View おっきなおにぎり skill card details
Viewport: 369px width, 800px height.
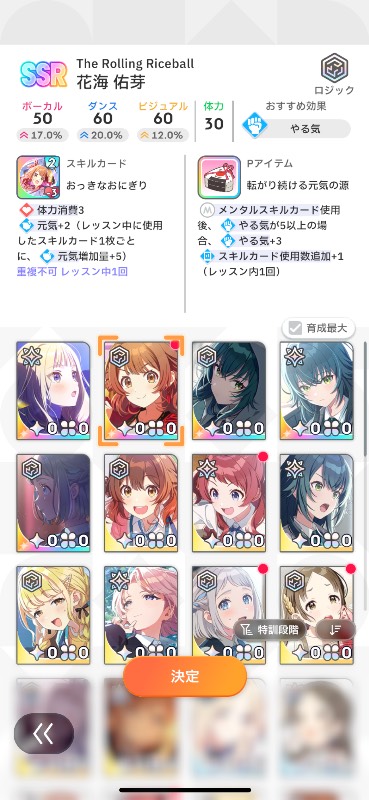click(x=38, y=178)
